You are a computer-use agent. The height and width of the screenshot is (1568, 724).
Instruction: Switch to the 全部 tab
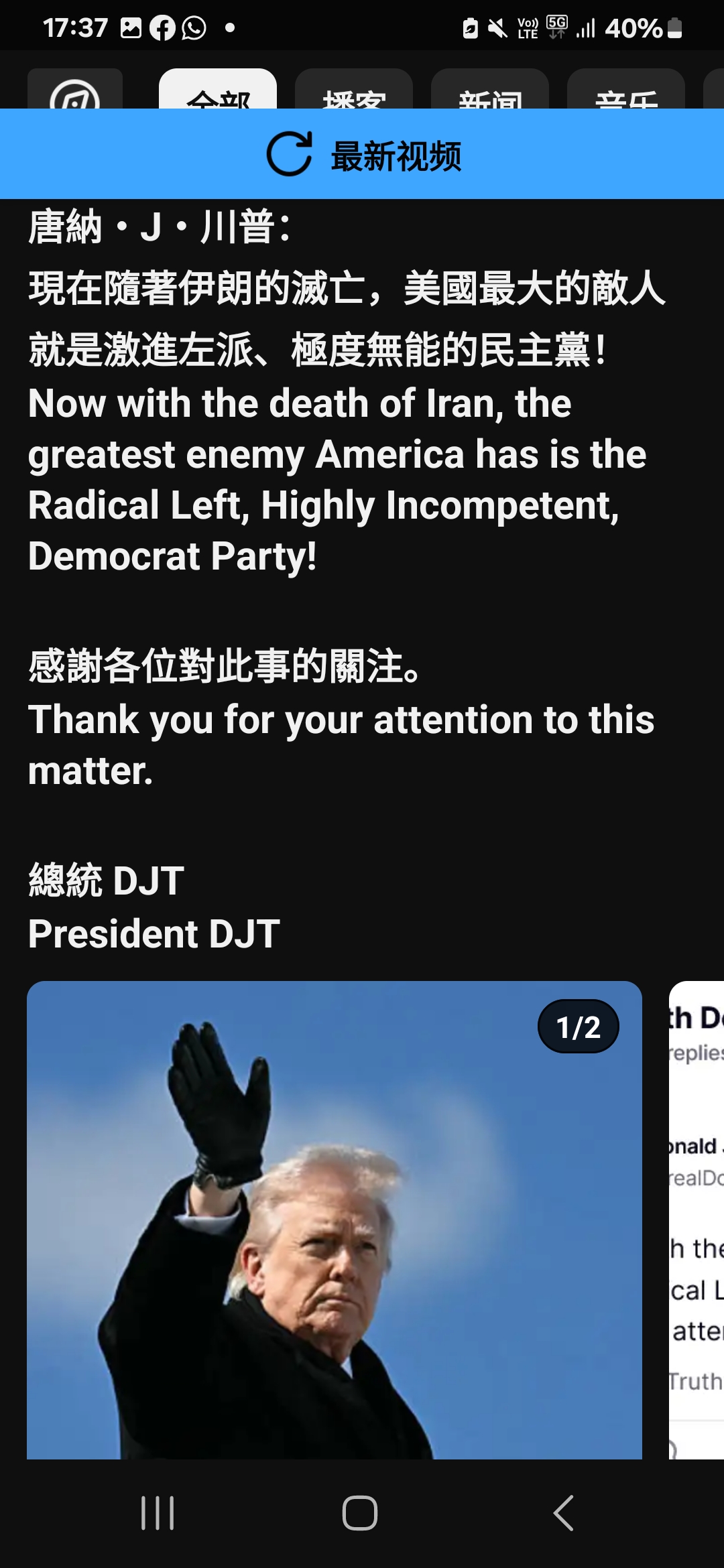point(218,90)
